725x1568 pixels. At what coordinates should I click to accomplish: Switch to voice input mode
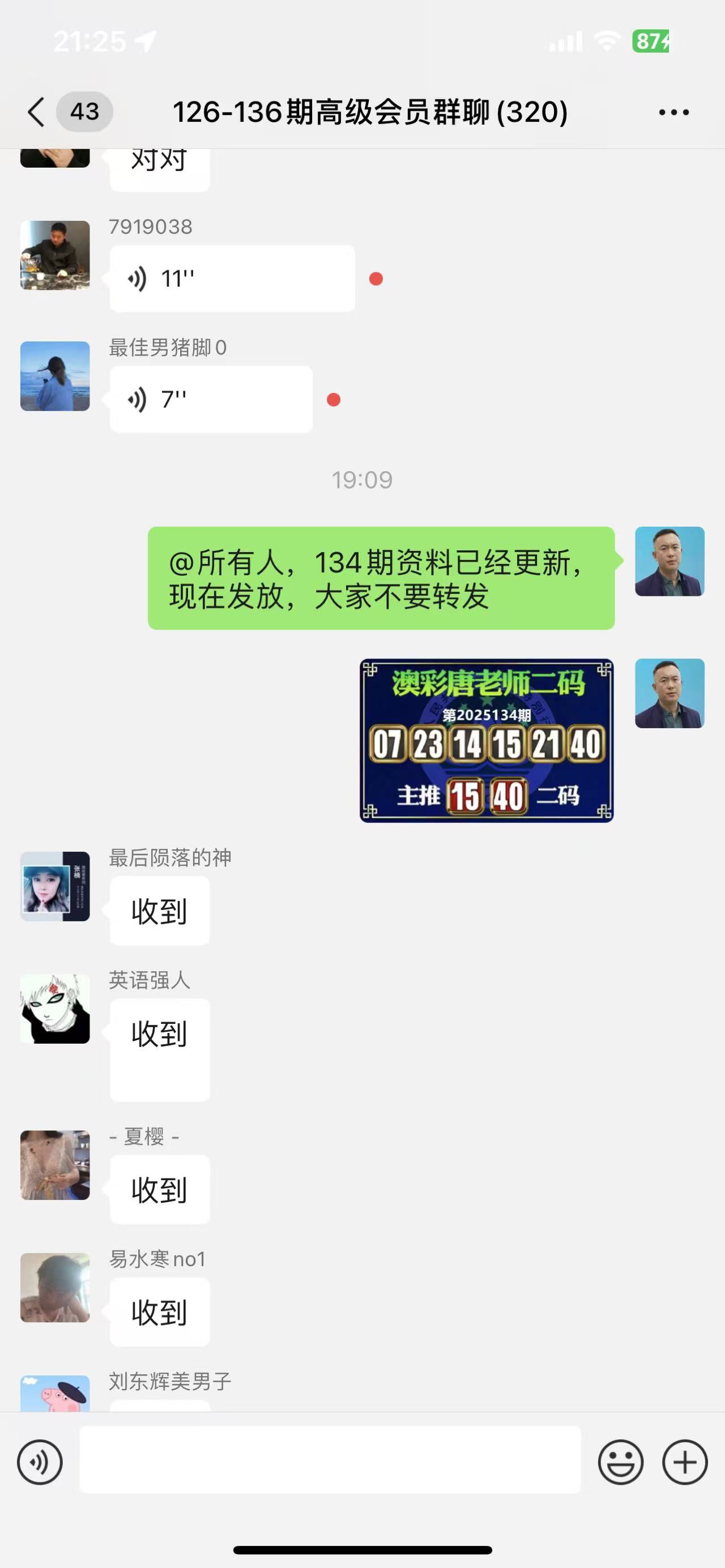40,1462
